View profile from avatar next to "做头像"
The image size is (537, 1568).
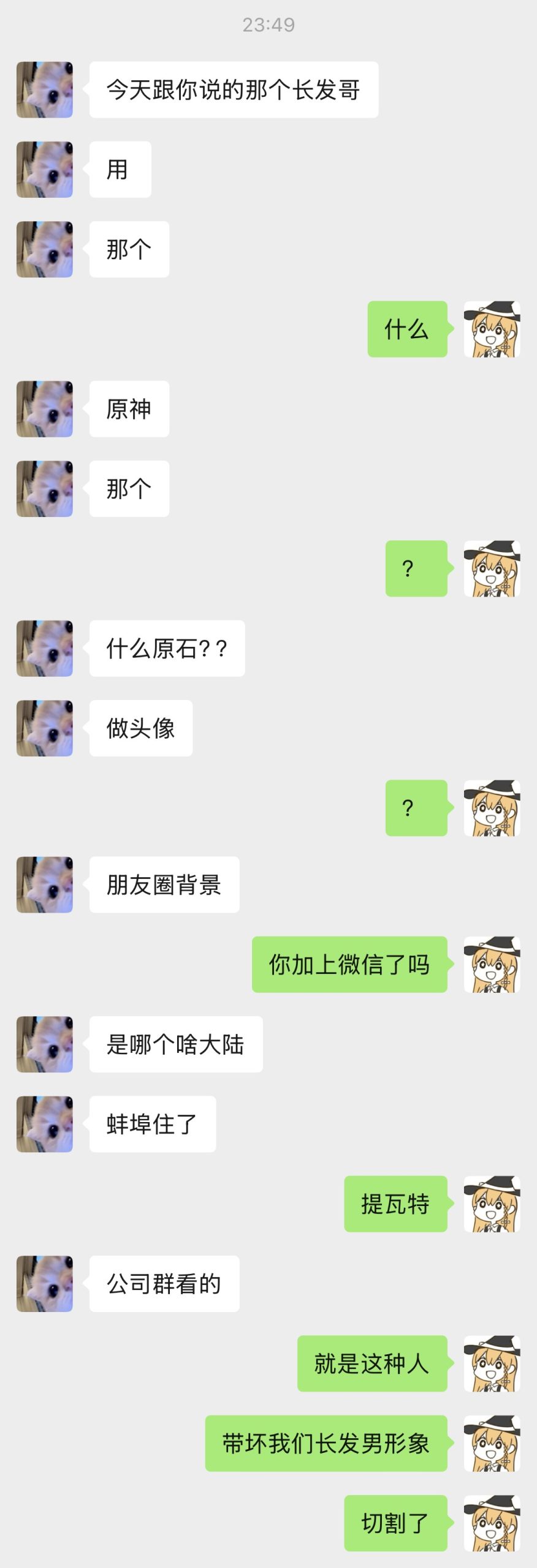tap(45, 728)
